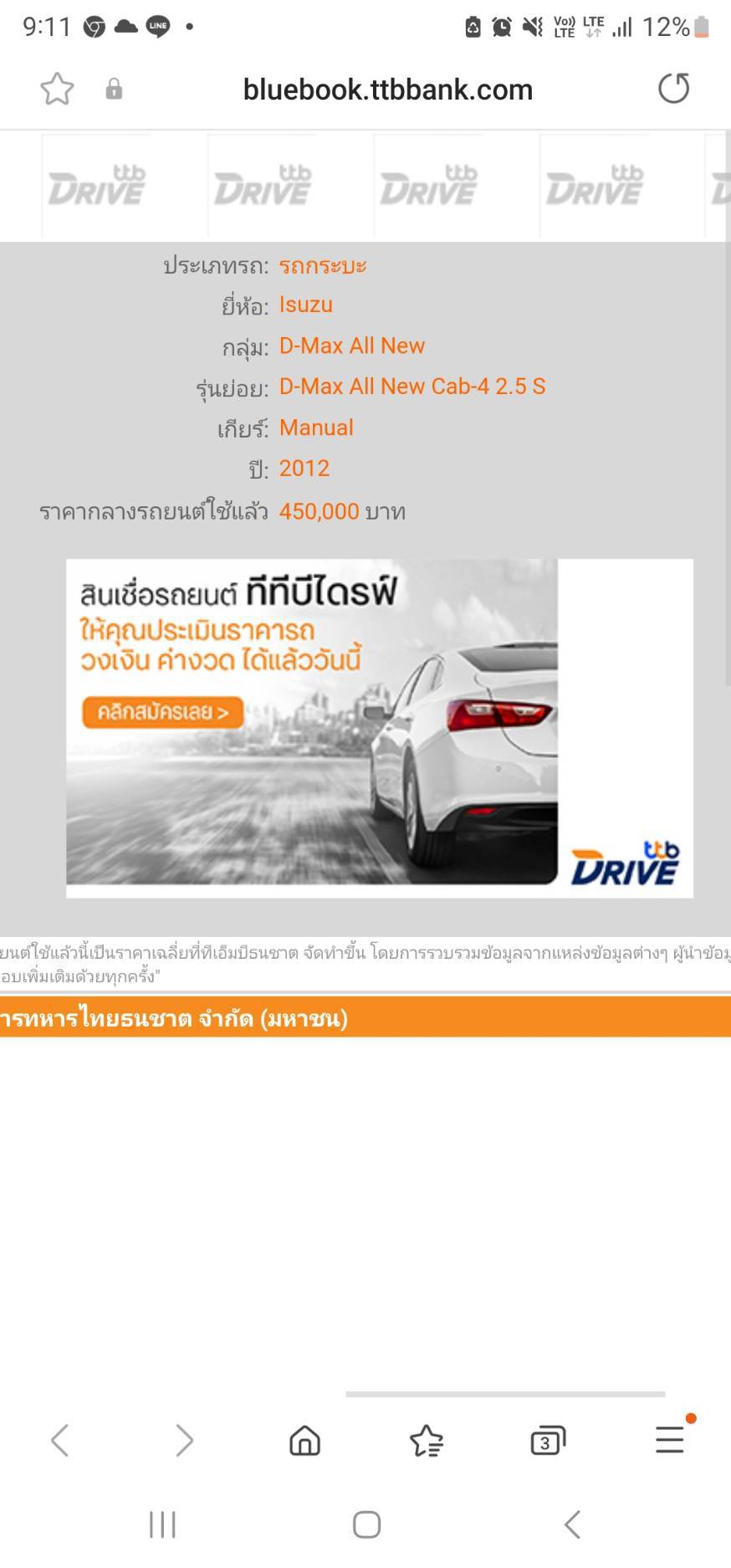The height and width of the screenshot is (1568, 731).
Task: Open the browser bookmarks list
Action: (427, 1440)
